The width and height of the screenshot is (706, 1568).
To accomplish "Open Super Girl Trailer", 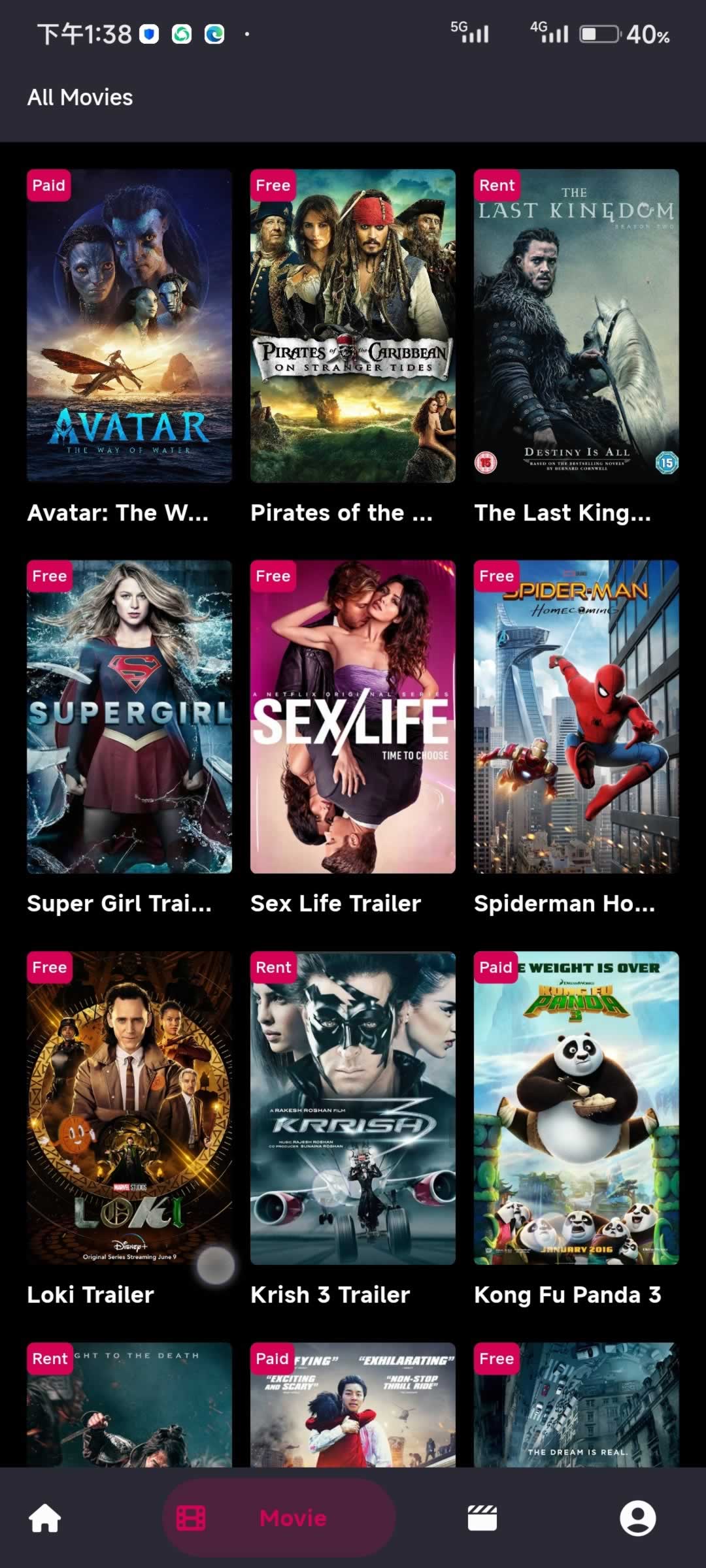I will pos(129,716).
